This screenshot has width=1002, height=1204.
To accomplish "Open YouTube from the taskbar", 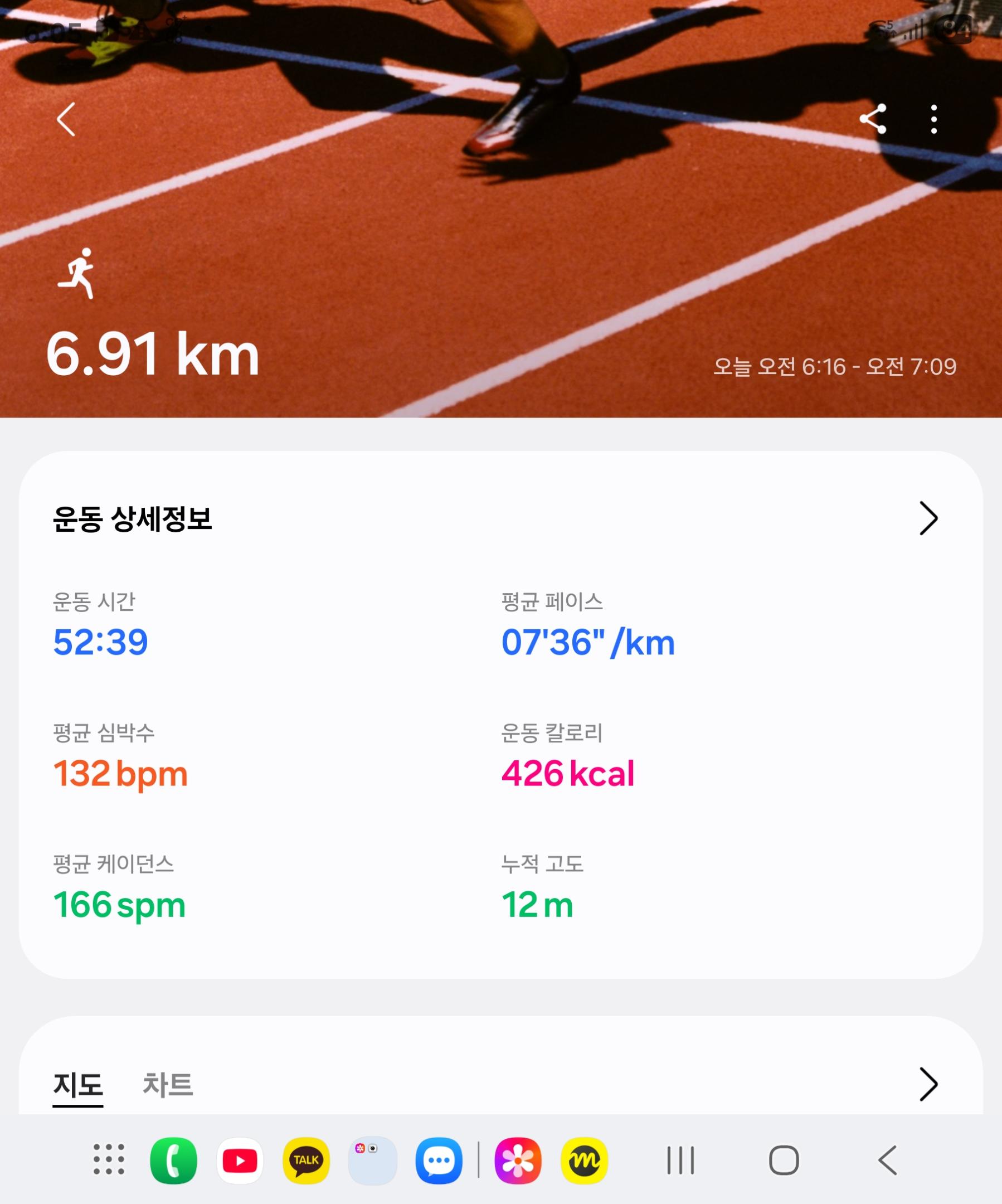I will click(x=240, y=1161).
